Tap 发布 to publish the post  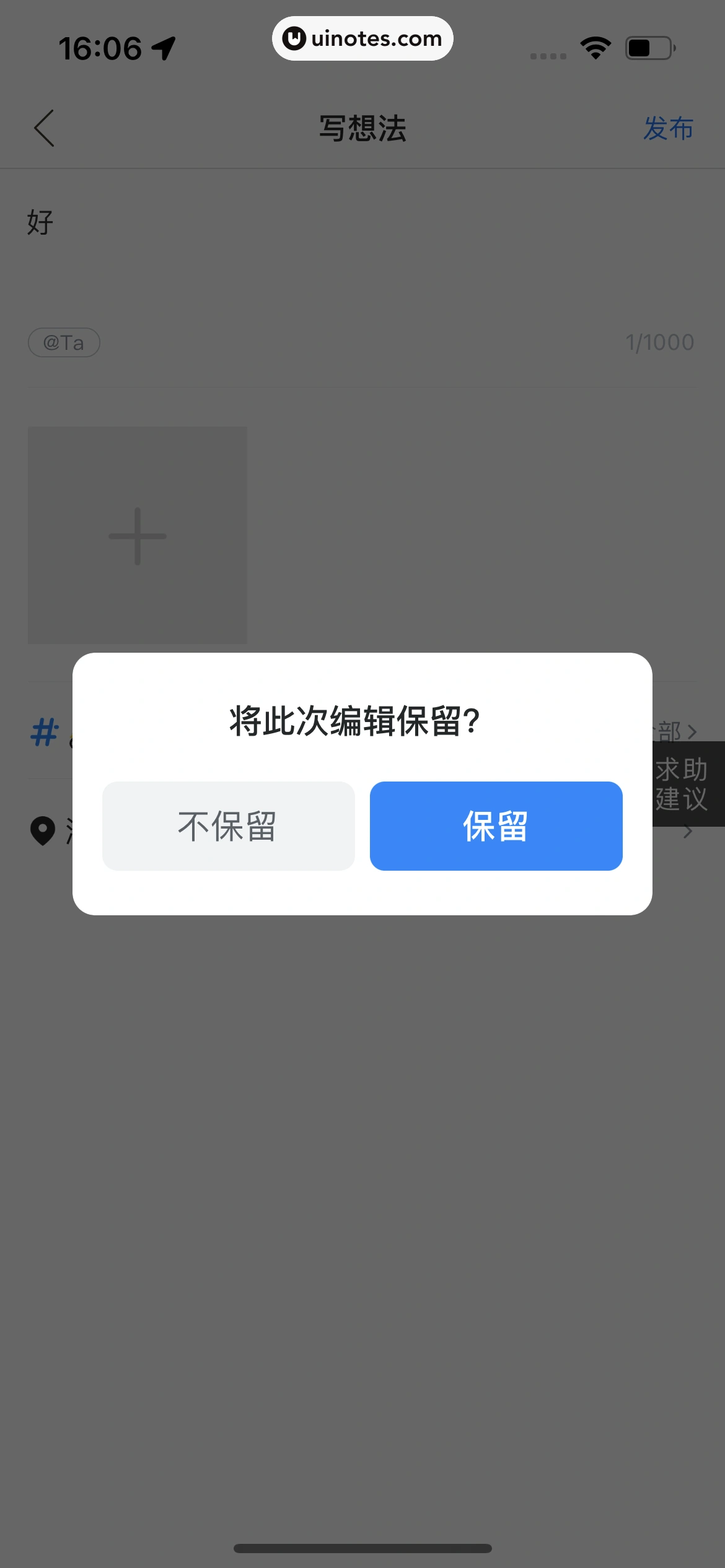tap(668, 129)
